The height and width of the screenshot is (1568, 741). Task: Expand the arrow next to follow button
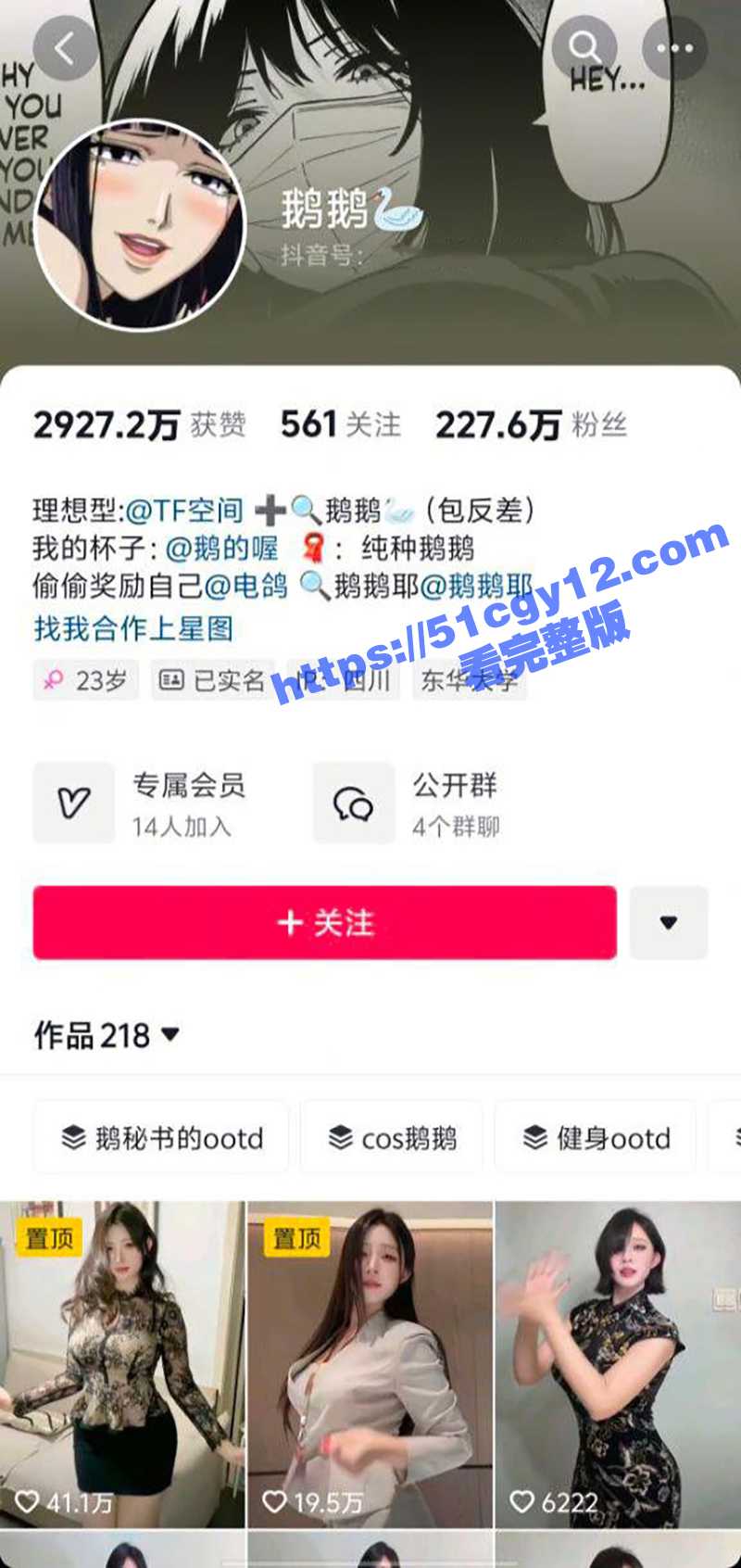point(669,922)
